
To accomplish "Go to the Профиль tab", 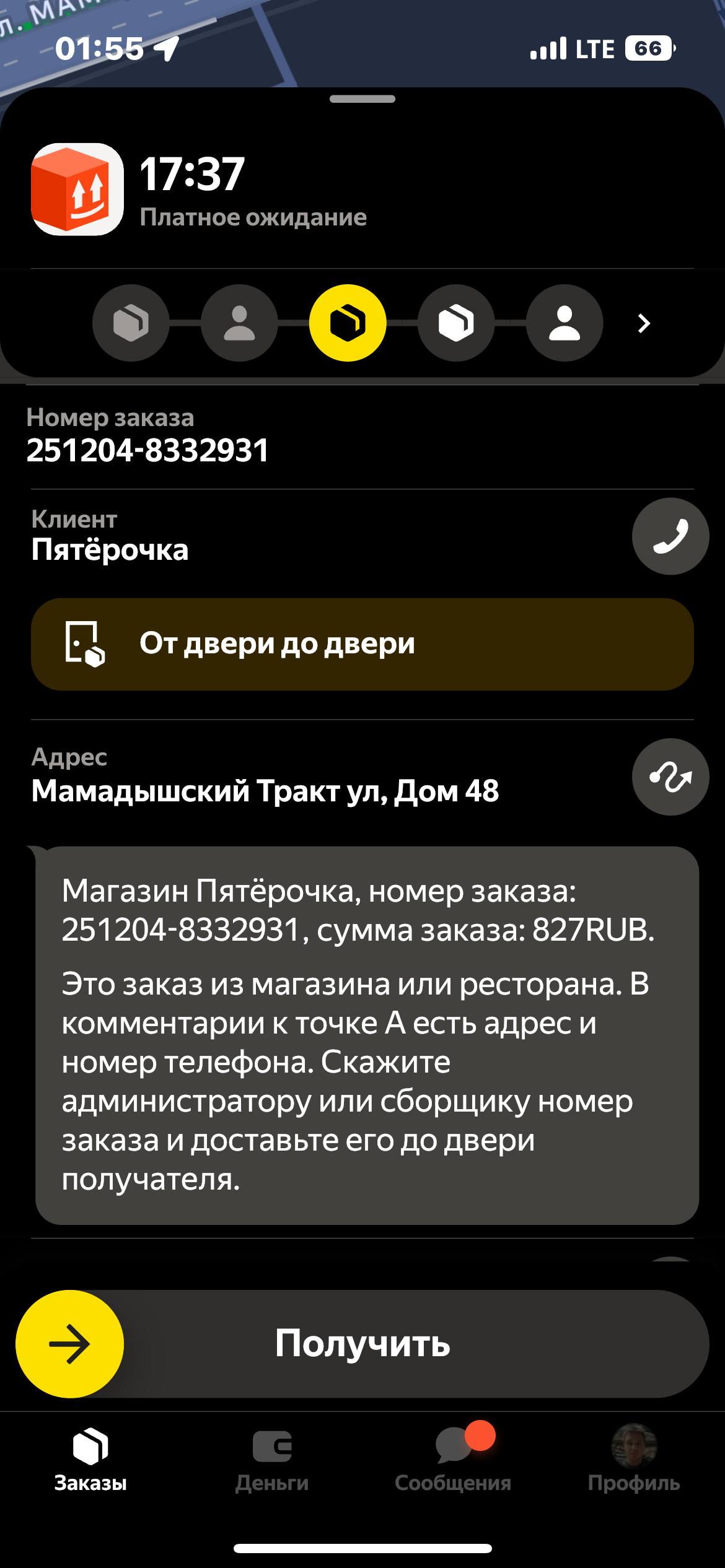I will coord(633,1459).
